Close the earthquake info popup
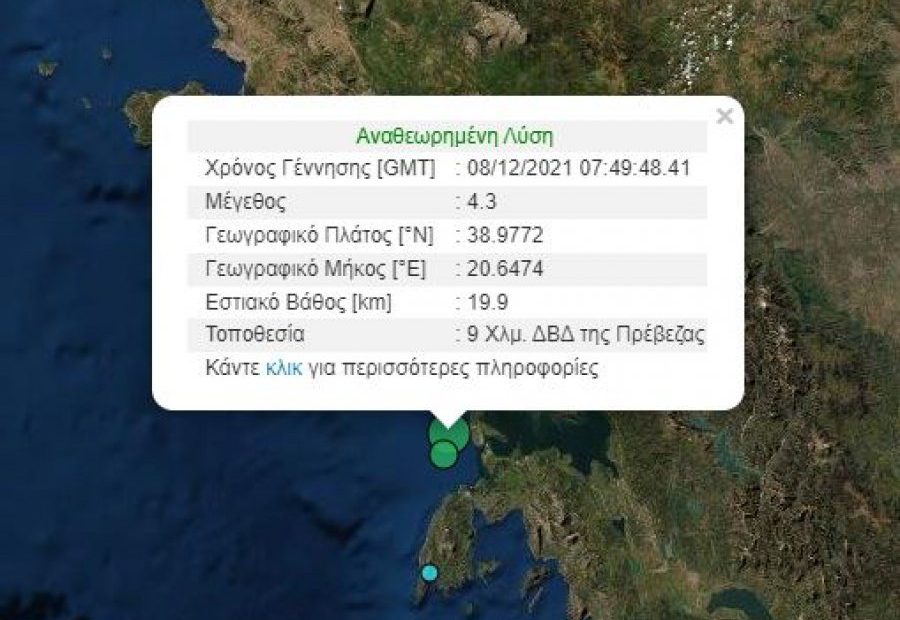The height and width of the screenshot is (620, 900). (x=725, y=116)
